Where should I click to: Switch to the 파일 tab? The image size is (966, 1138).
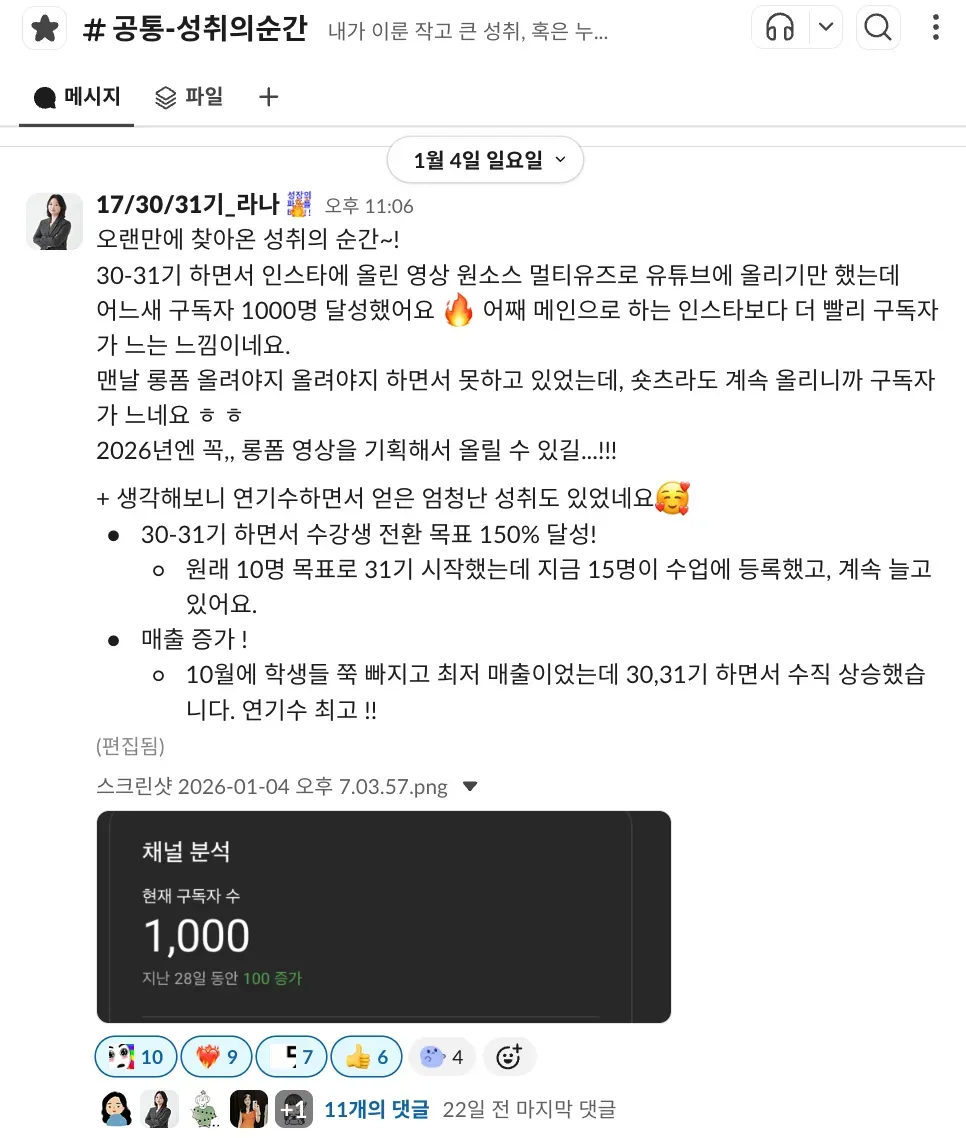(x=189, y=97)
